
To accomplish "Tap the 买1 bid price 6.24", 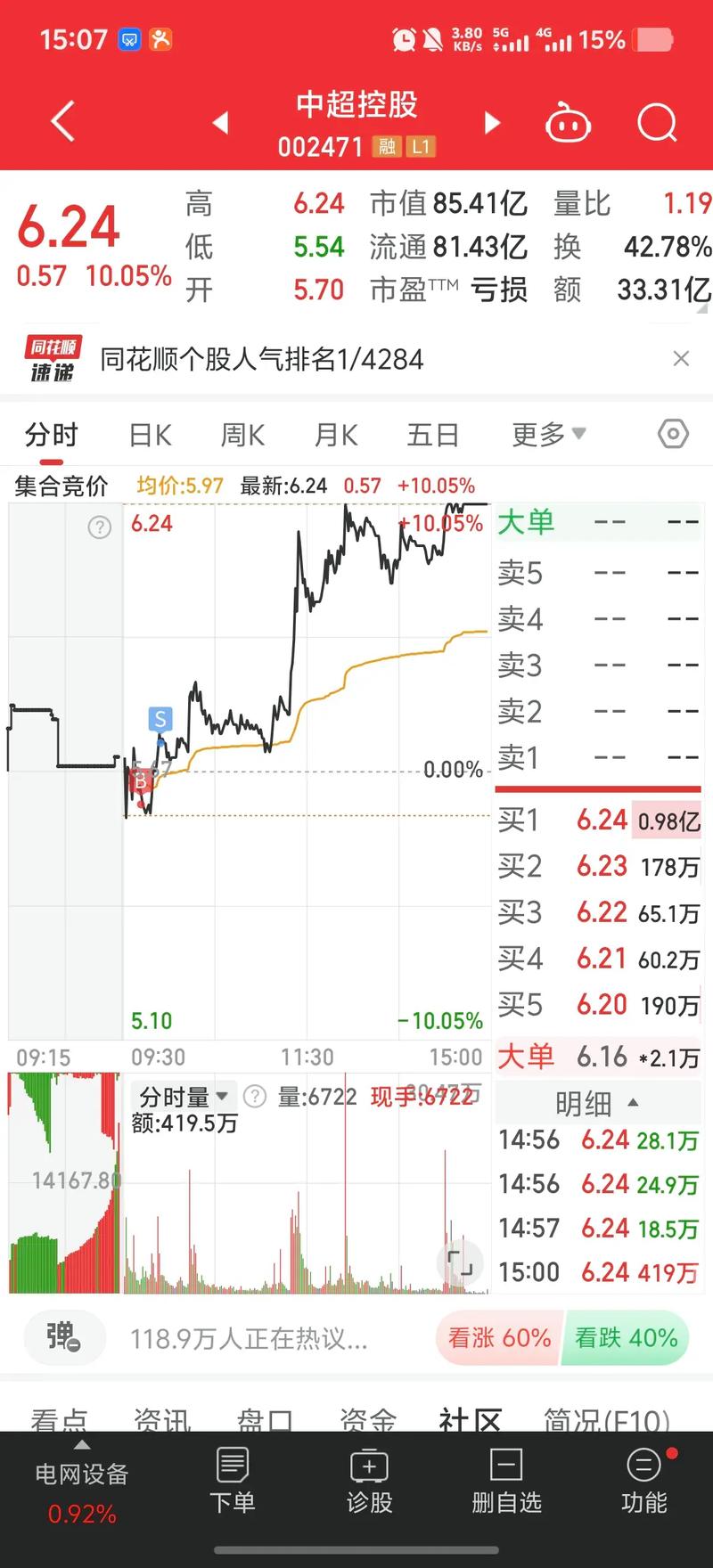I will pyautogui.click(x=602, y=820).
